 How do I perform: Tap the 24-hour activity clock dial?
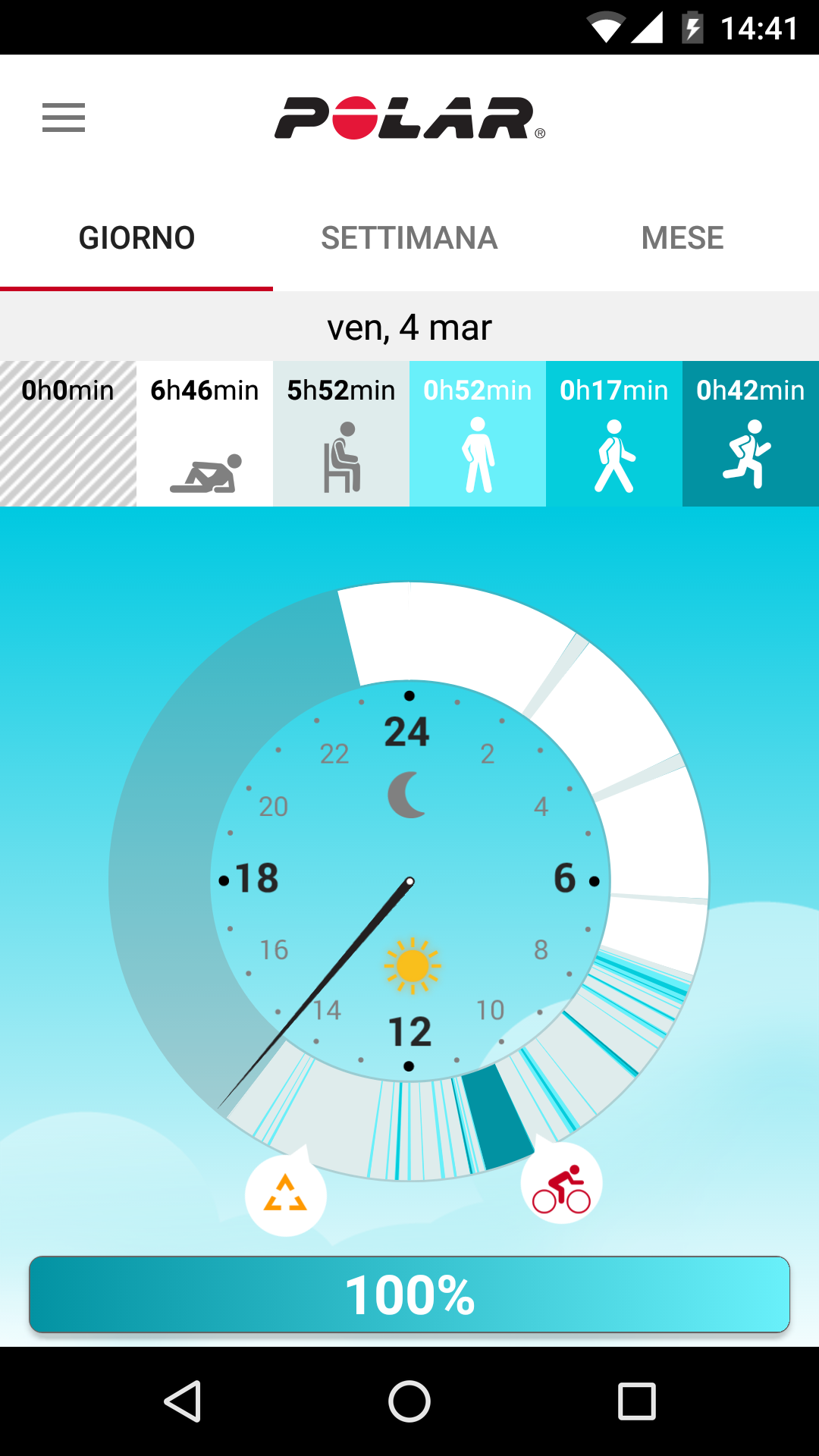pyautogui.click(x=409, y=881)
